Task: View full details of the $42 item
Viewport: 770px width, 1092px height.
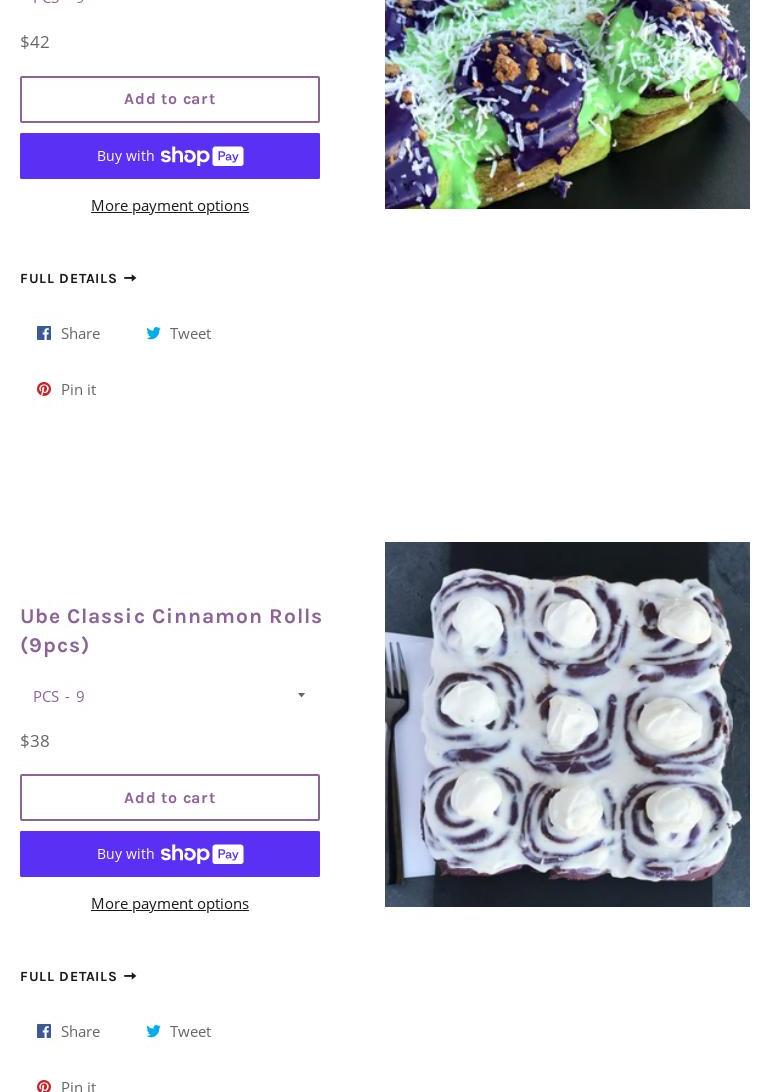Action: [78, 278]
